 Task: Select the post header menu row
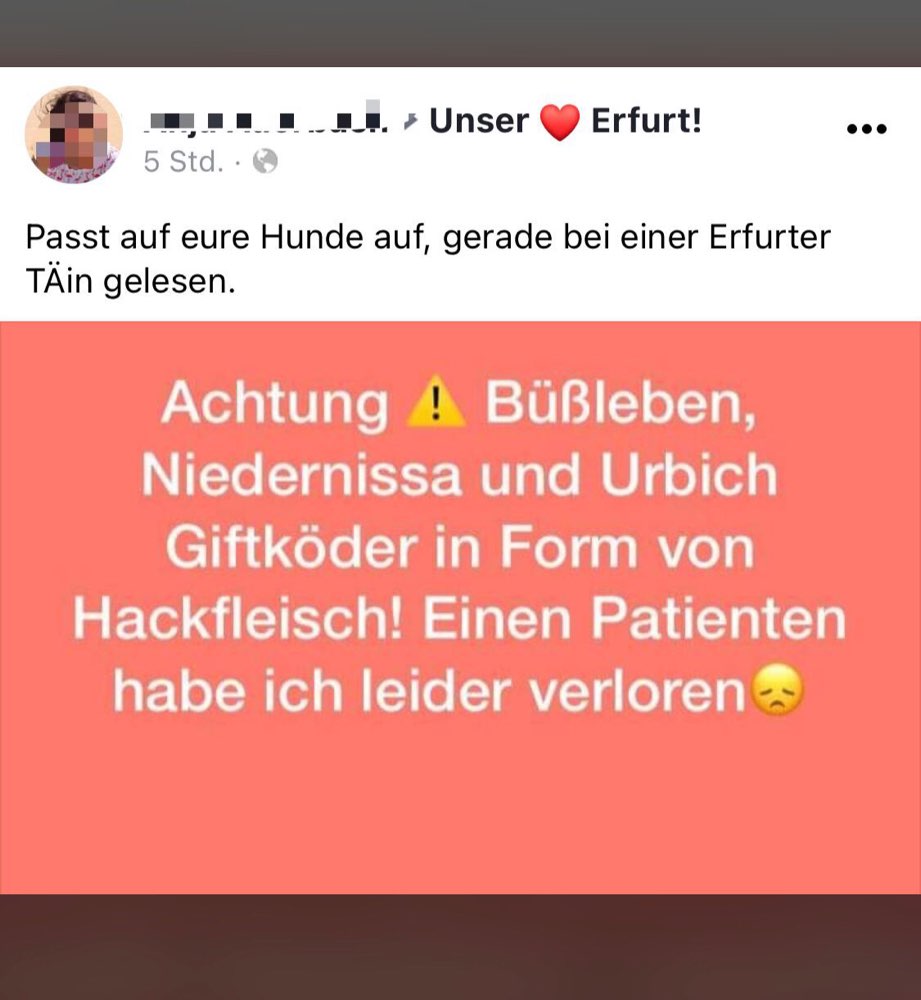click(460, 130)
